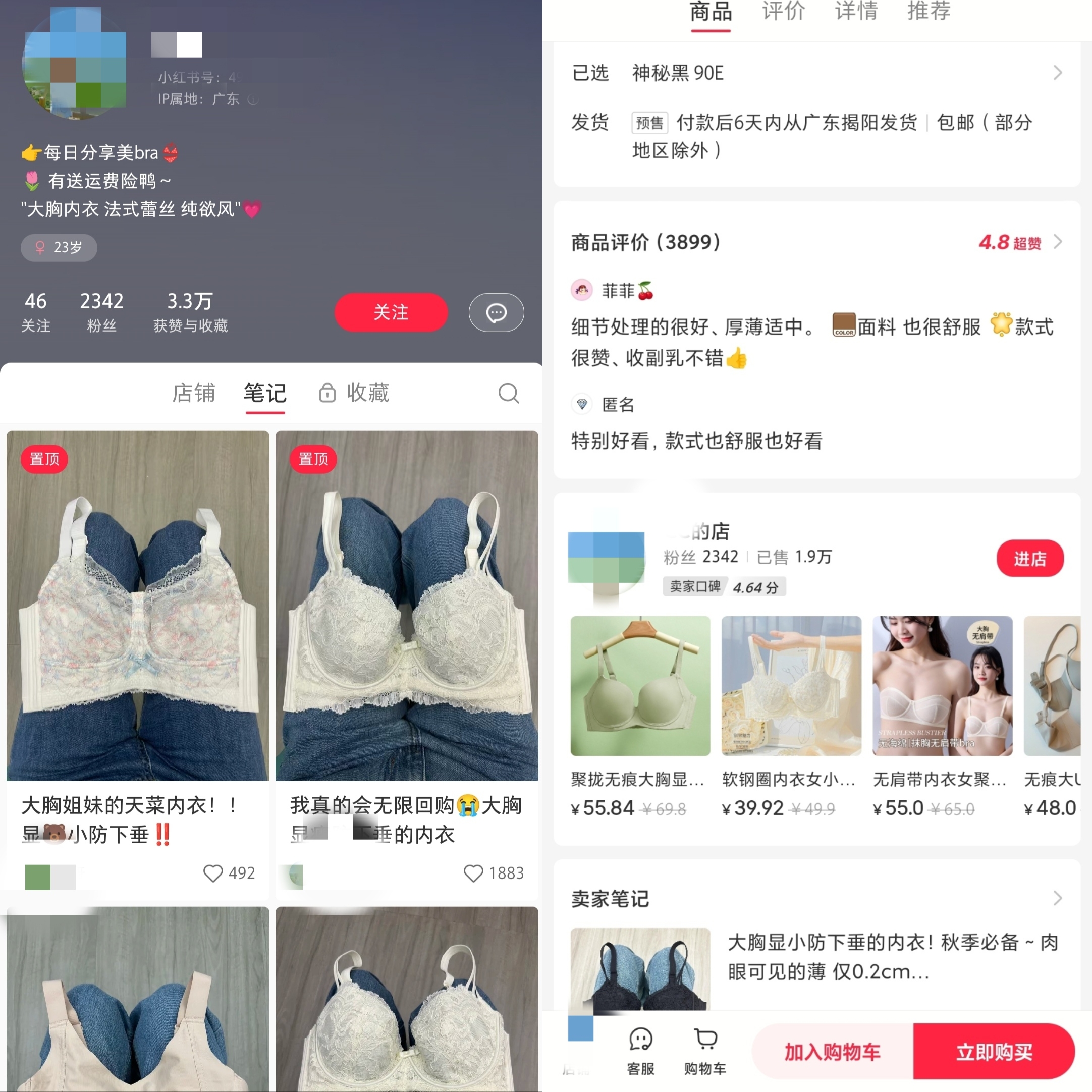Like the note with 492 likes
This screenshot has width=1092, height=1092.
[x=213, y=873]
